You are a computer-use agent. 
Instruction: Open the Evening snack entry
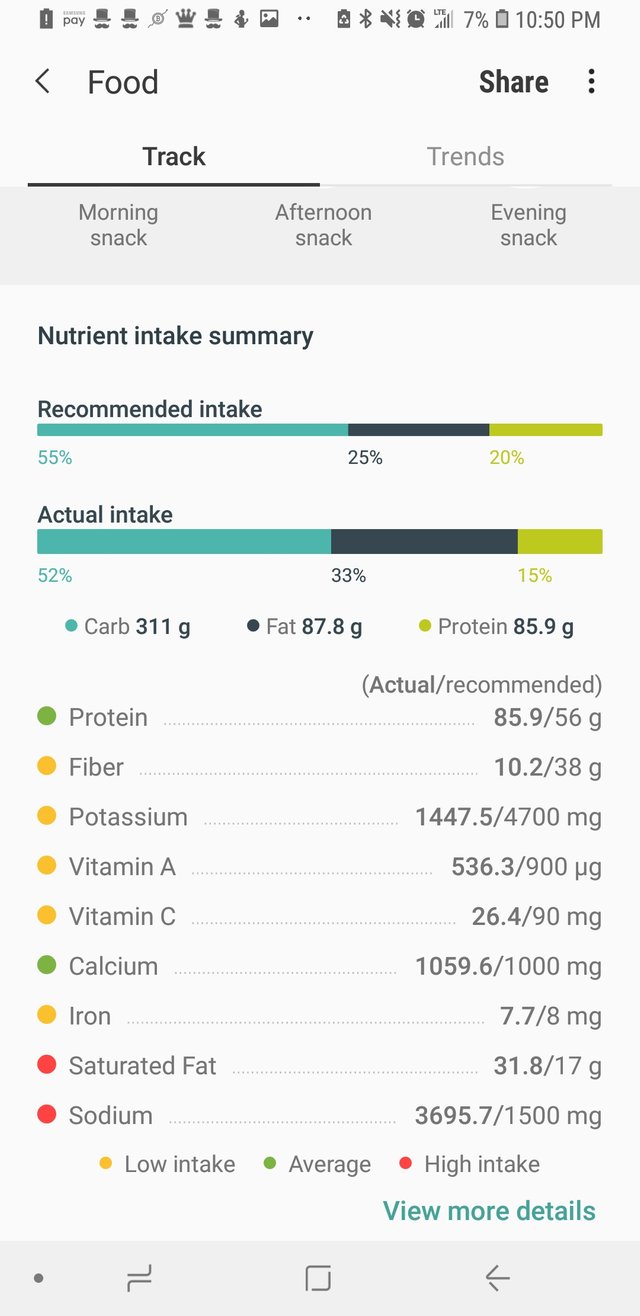[x=529, y=225]
